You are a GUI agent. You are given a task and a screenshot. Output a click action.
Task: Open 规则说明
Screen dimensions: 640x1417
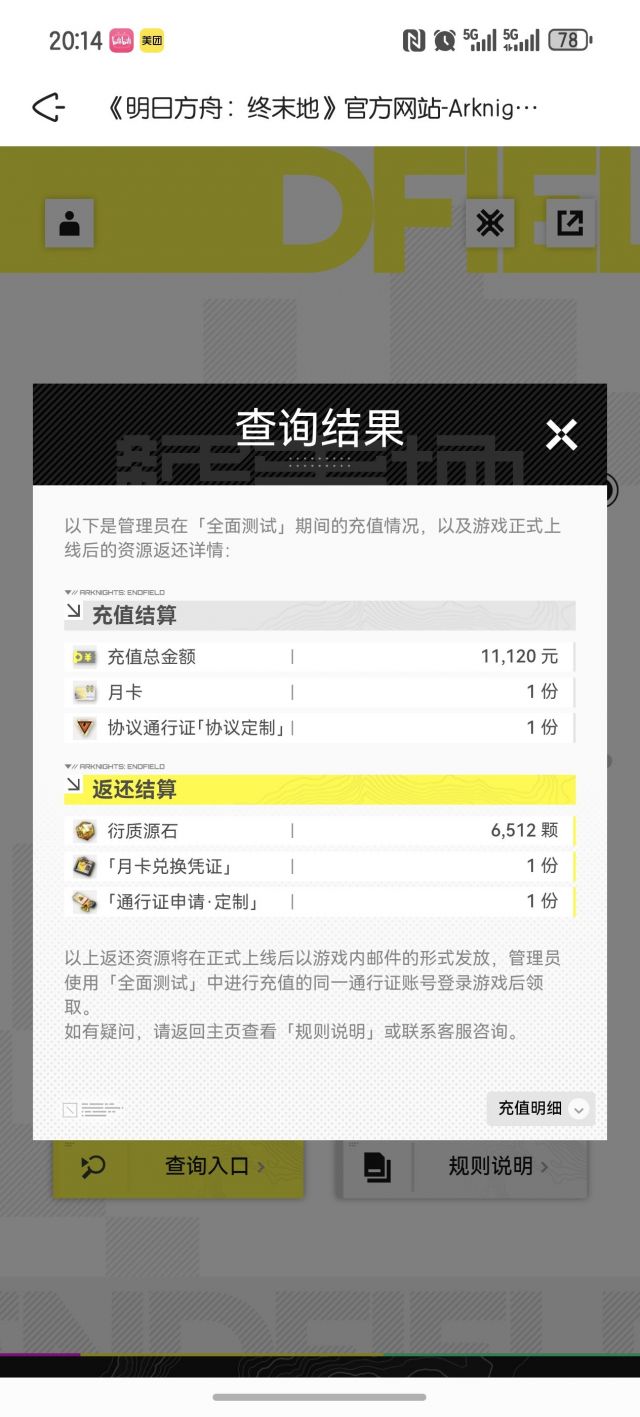[465, 1166]
